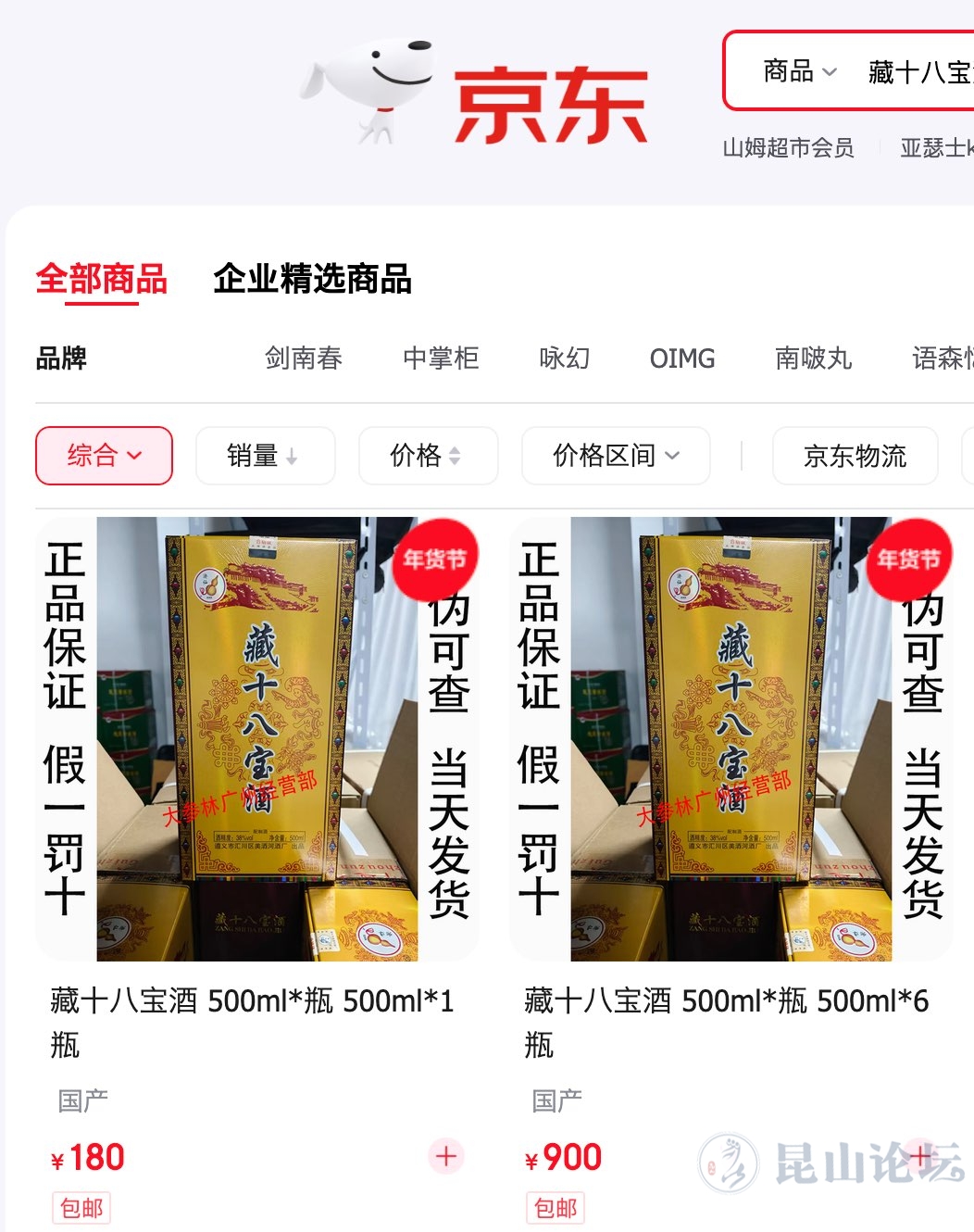Sort results by 价格
The height and width of the screenshot is (1232, 974).
pyautogui.click(x=427, y=456)
